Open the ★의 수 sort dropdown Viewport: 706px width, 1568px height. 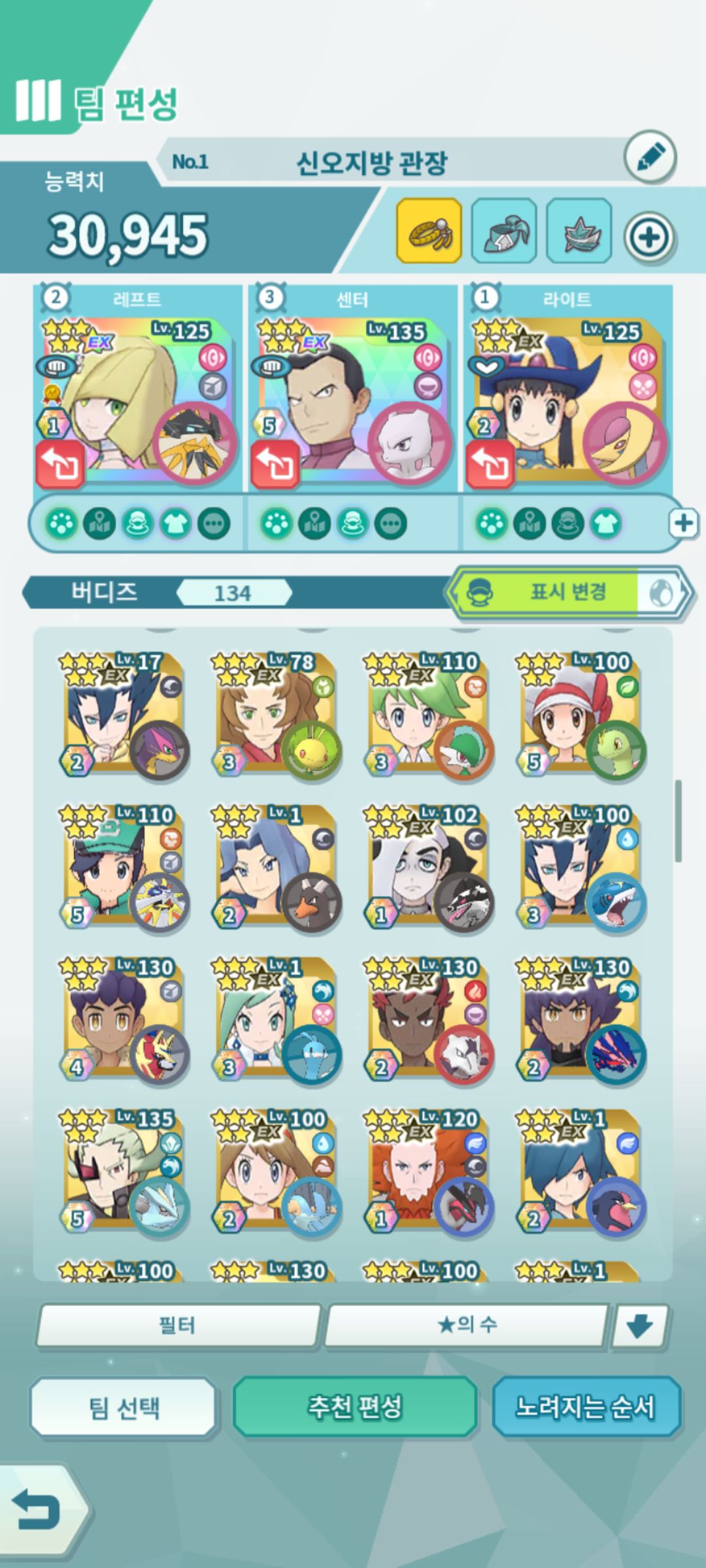coord(467,1325)
